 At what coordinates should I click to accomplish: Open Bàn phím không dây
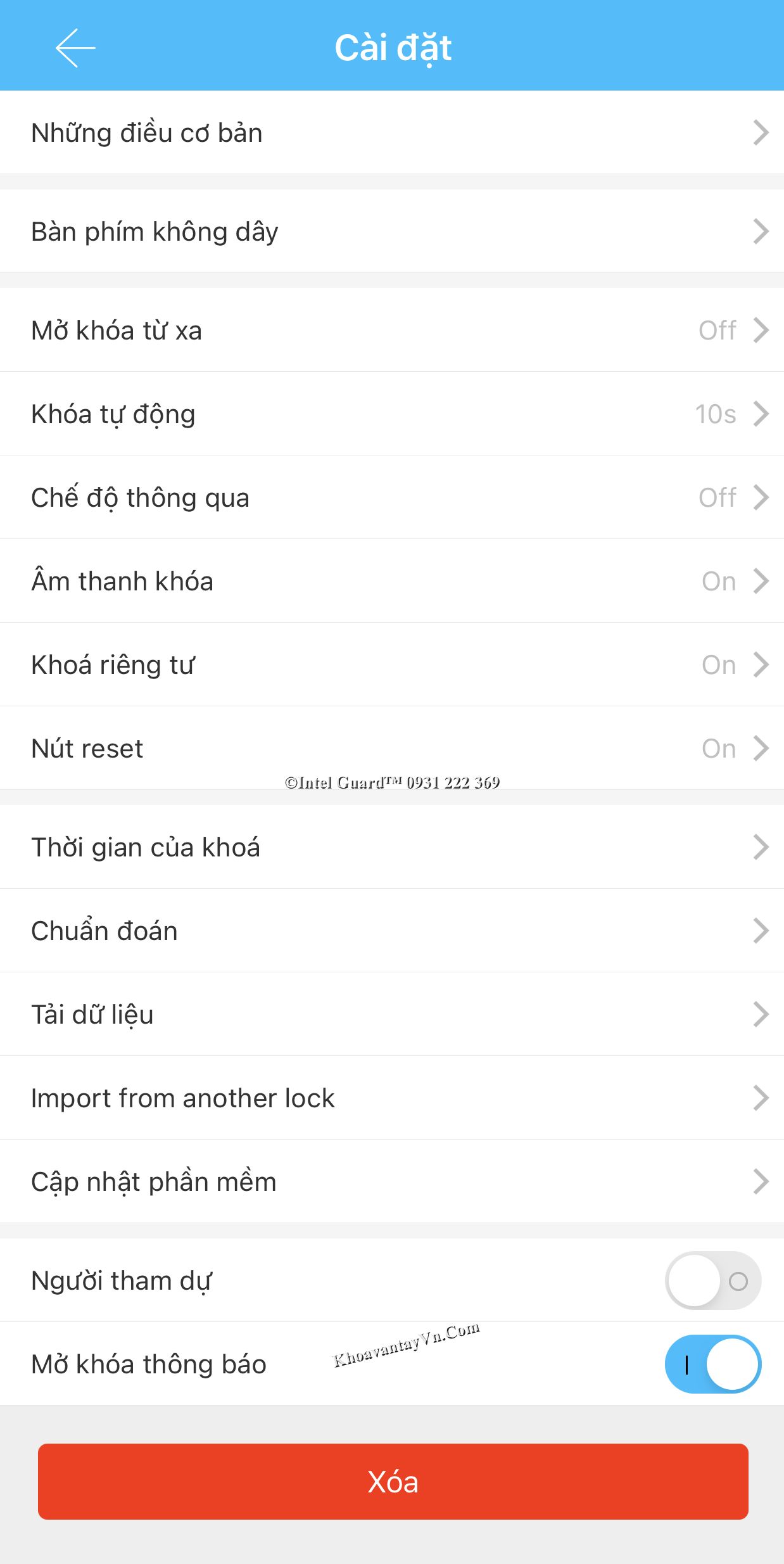(x=392, y=231)
